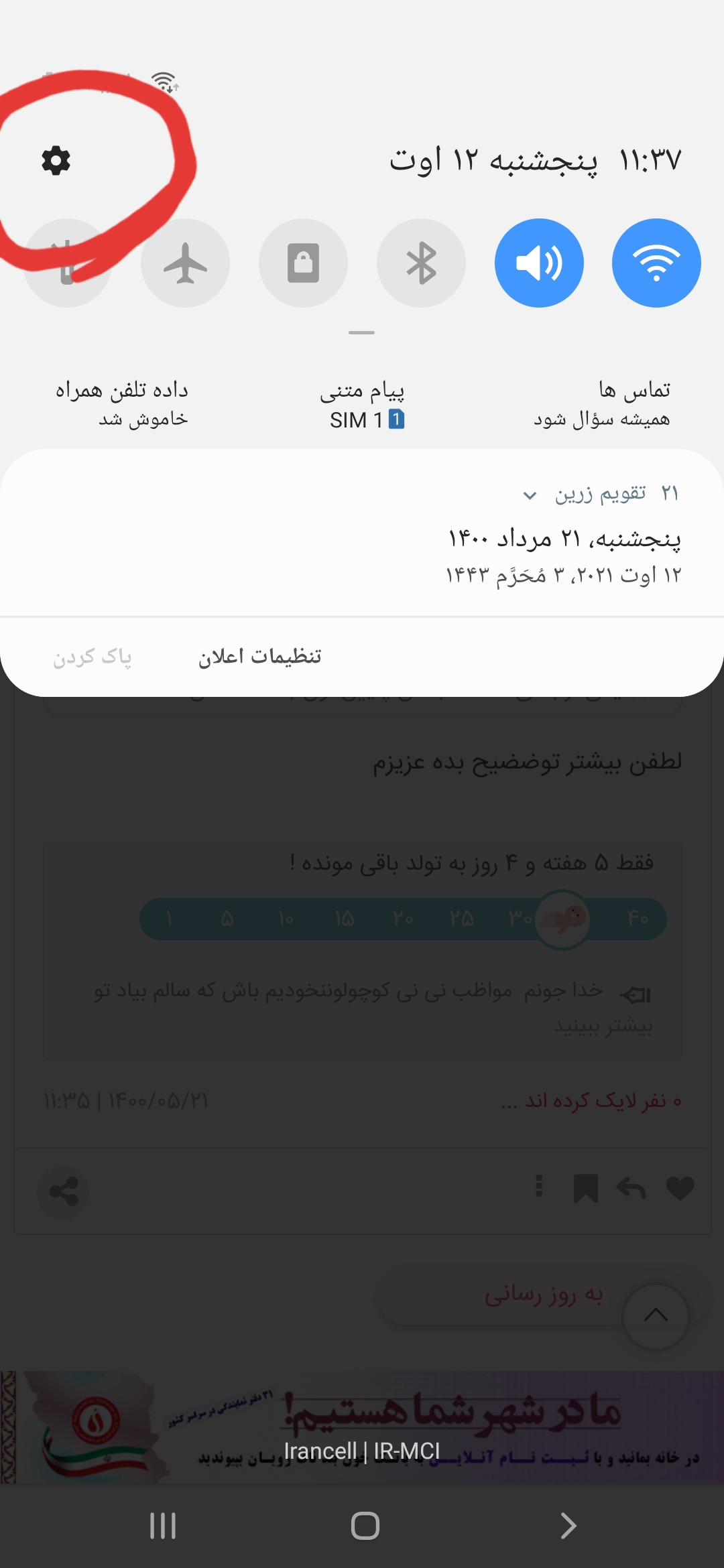Toggle the portrait rotation lock
The image size is (724, 1568).
[303, 263]
